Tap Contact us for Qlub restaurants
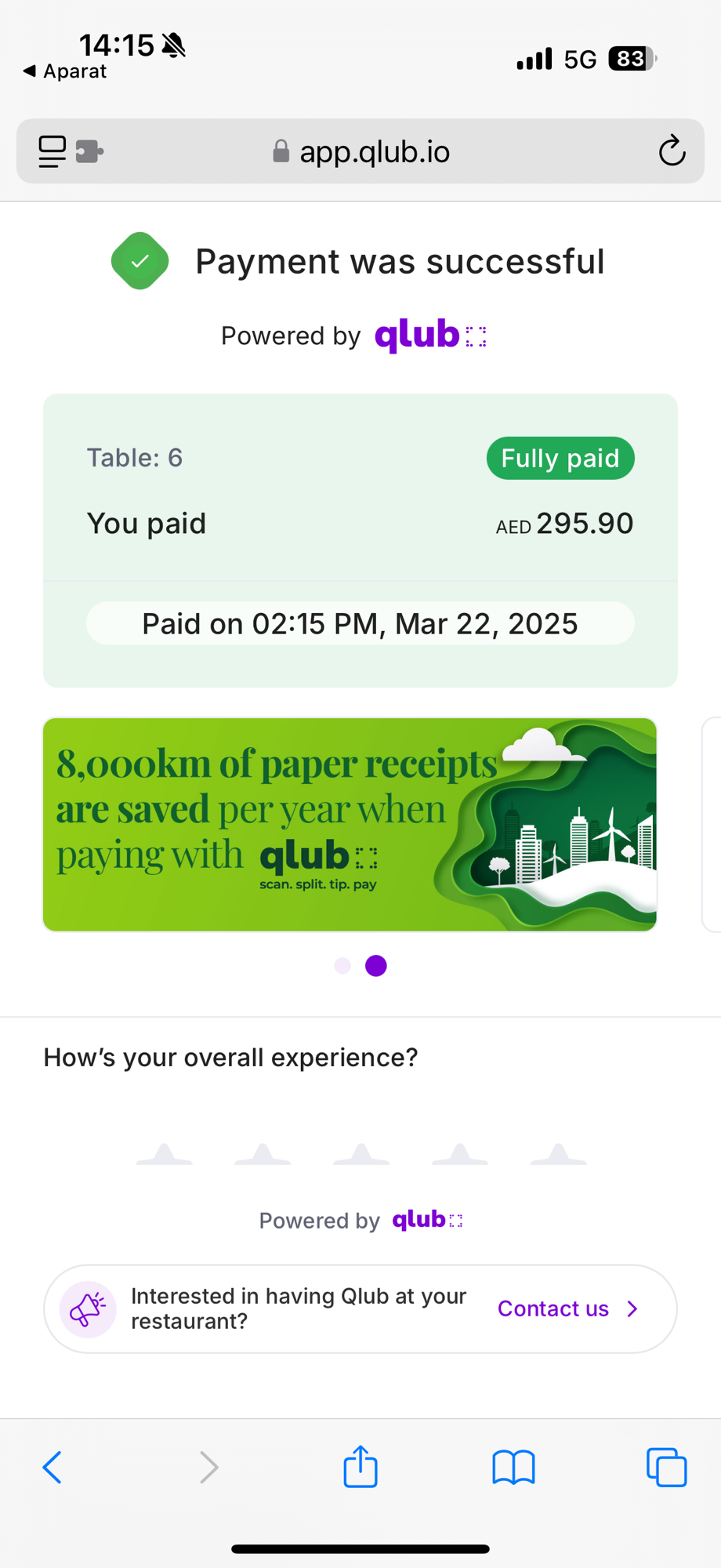Screen dimensions: 721x1568 [568, 1308]
